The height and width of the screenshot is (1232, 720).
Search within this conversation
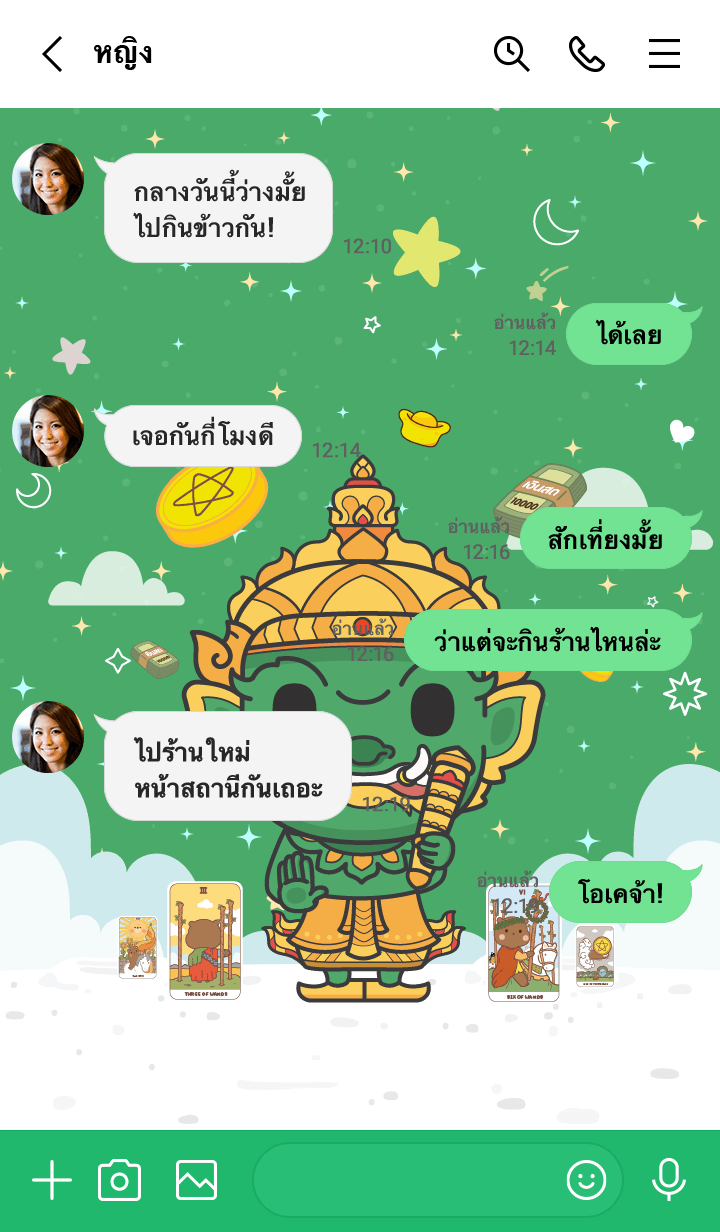pyautogui.click(x=511, y=54)
